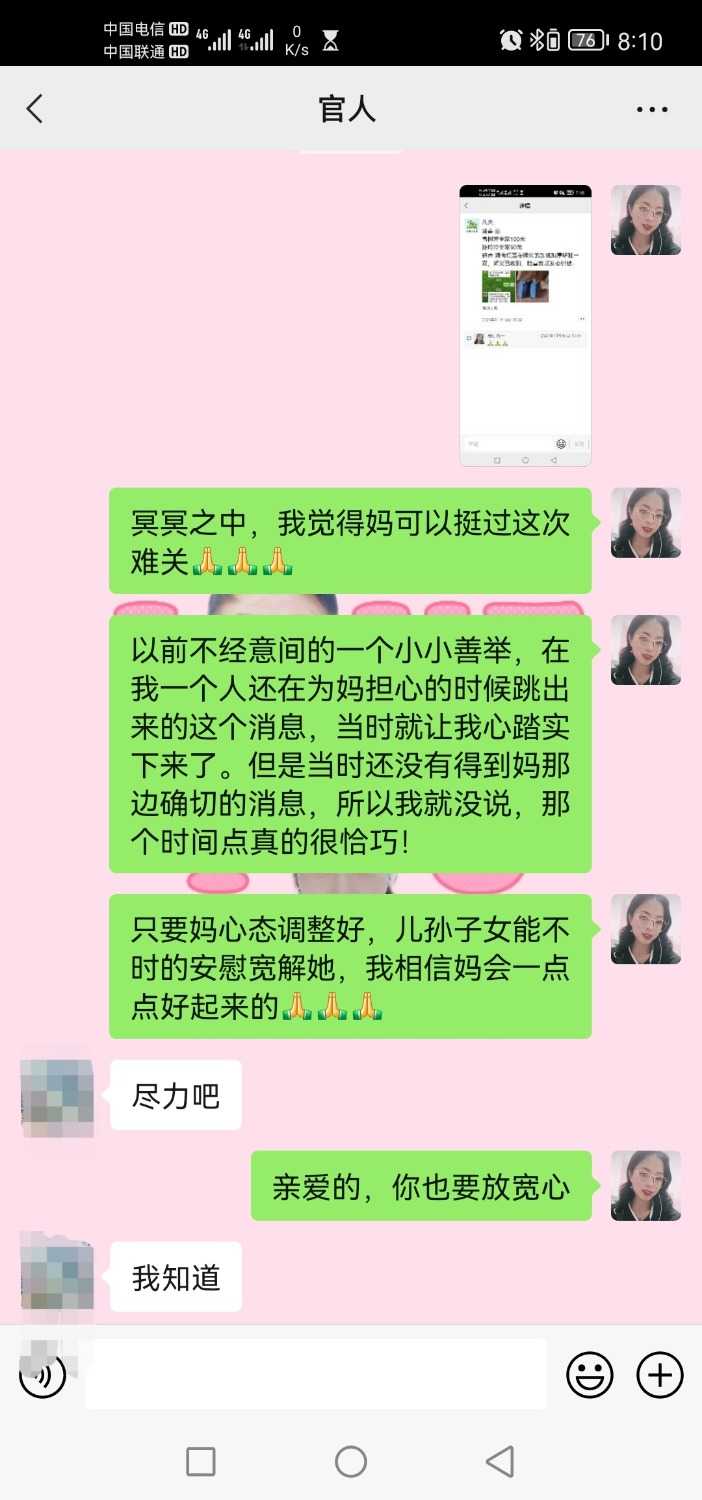Switch to voice message input
The image size is (702, 1500).
click(42, 1376)
